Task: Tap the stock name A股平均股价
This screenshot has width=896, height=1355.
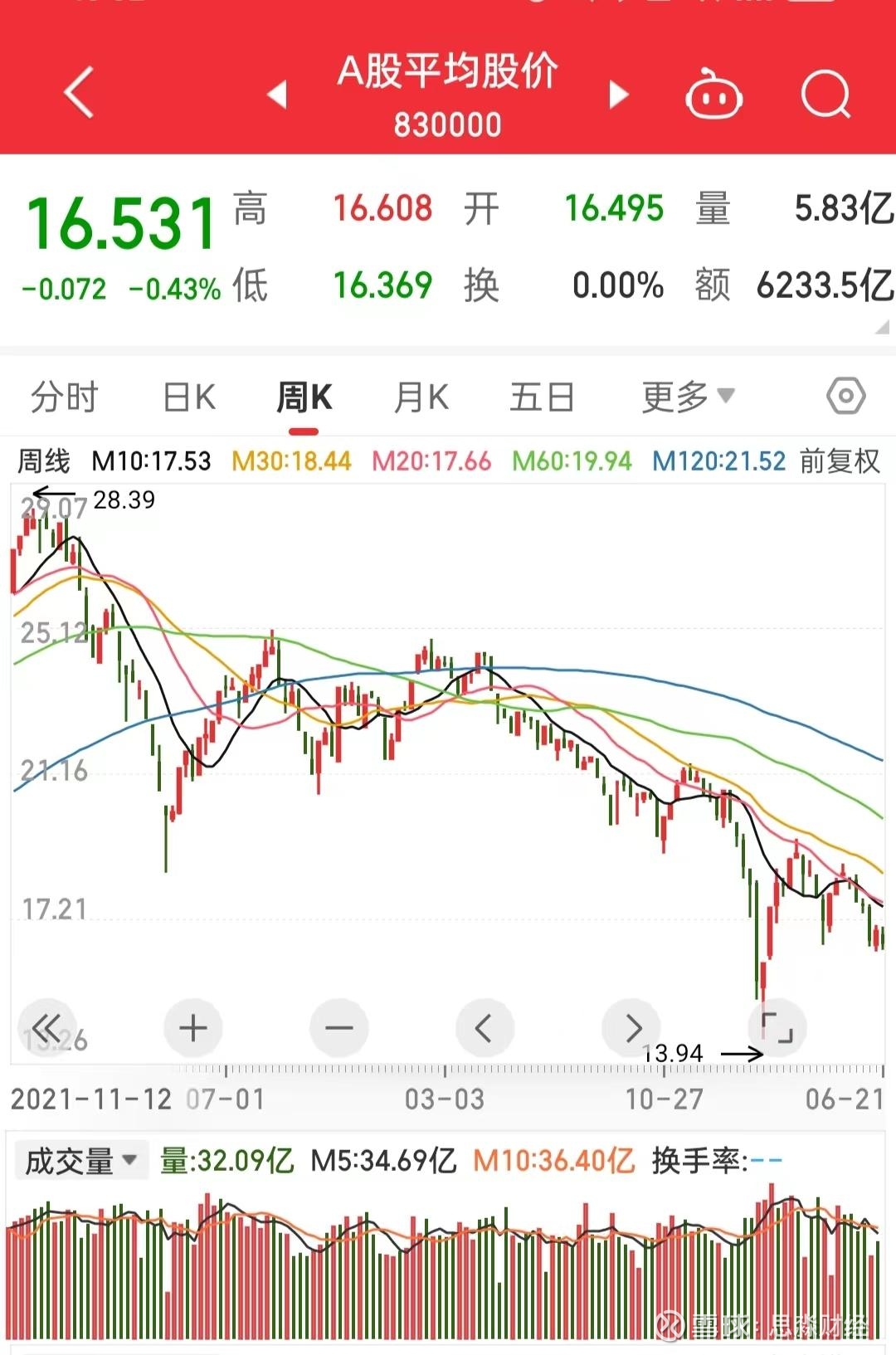Action: [448, 73]
